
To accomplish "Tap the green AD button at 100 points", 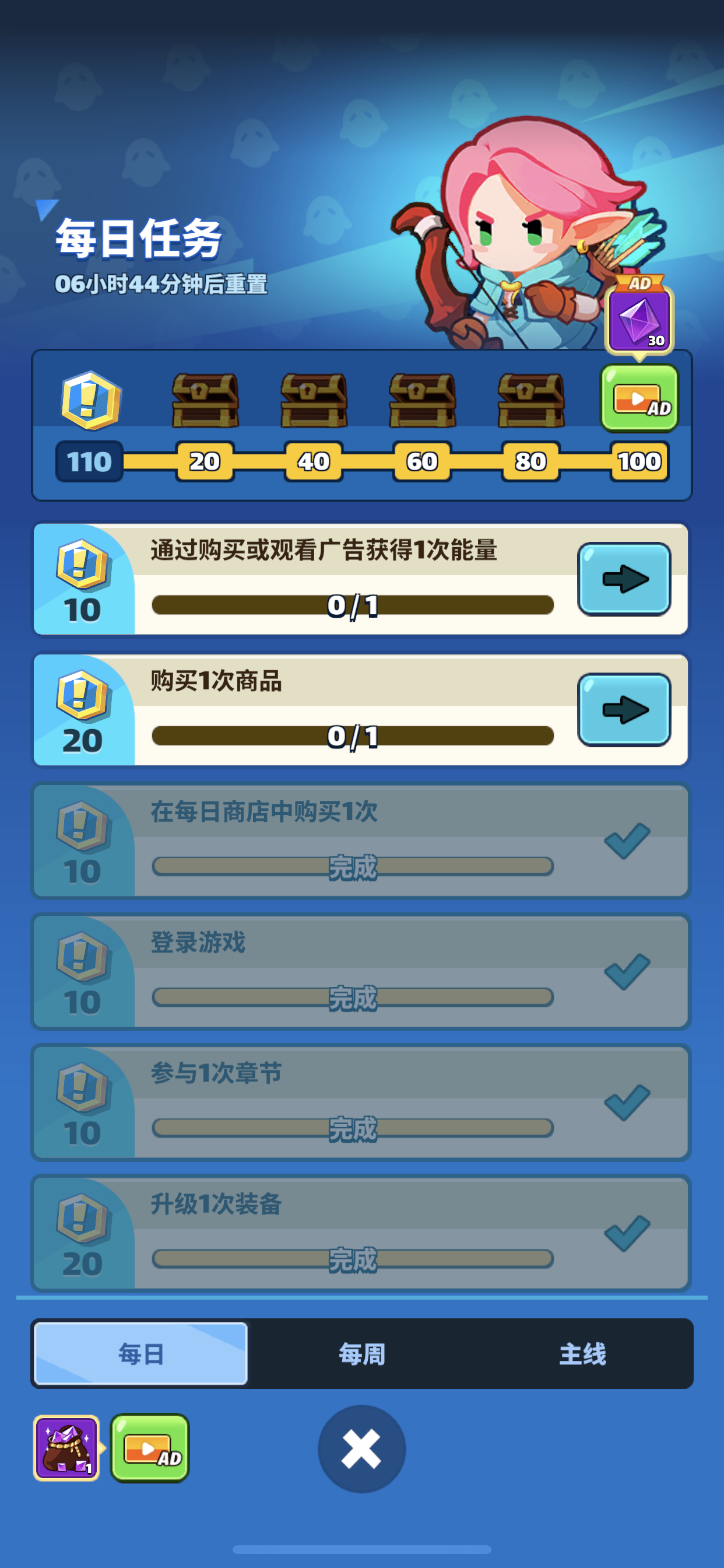I will tap(639, 398).
